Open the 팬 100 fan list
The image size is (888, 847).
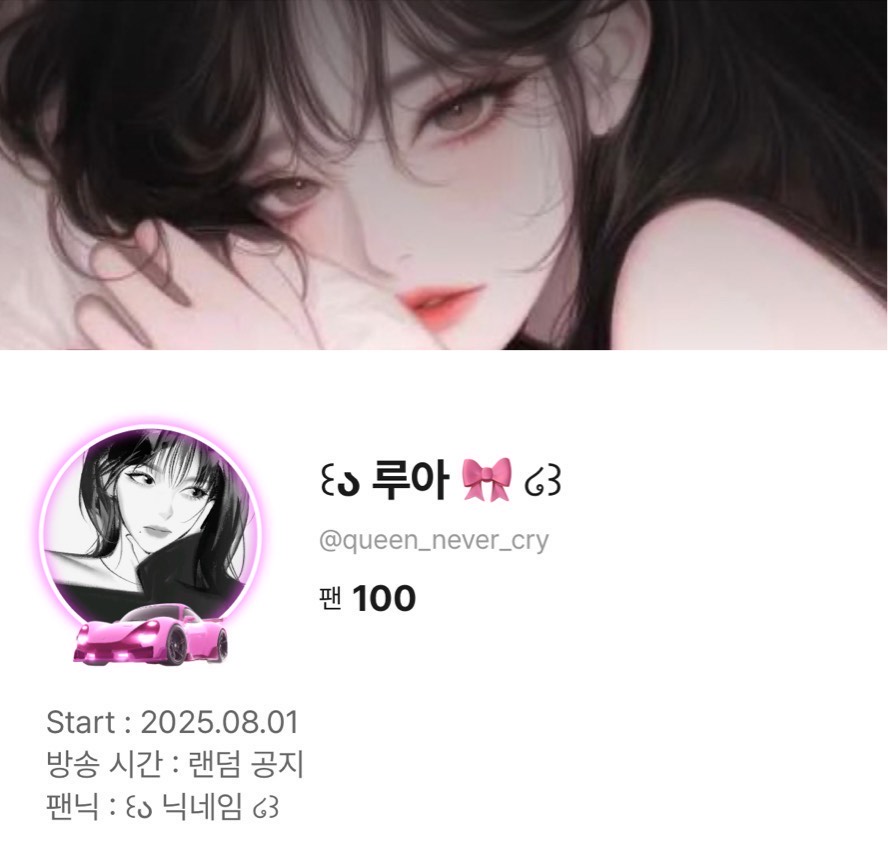tap(366, 599)
